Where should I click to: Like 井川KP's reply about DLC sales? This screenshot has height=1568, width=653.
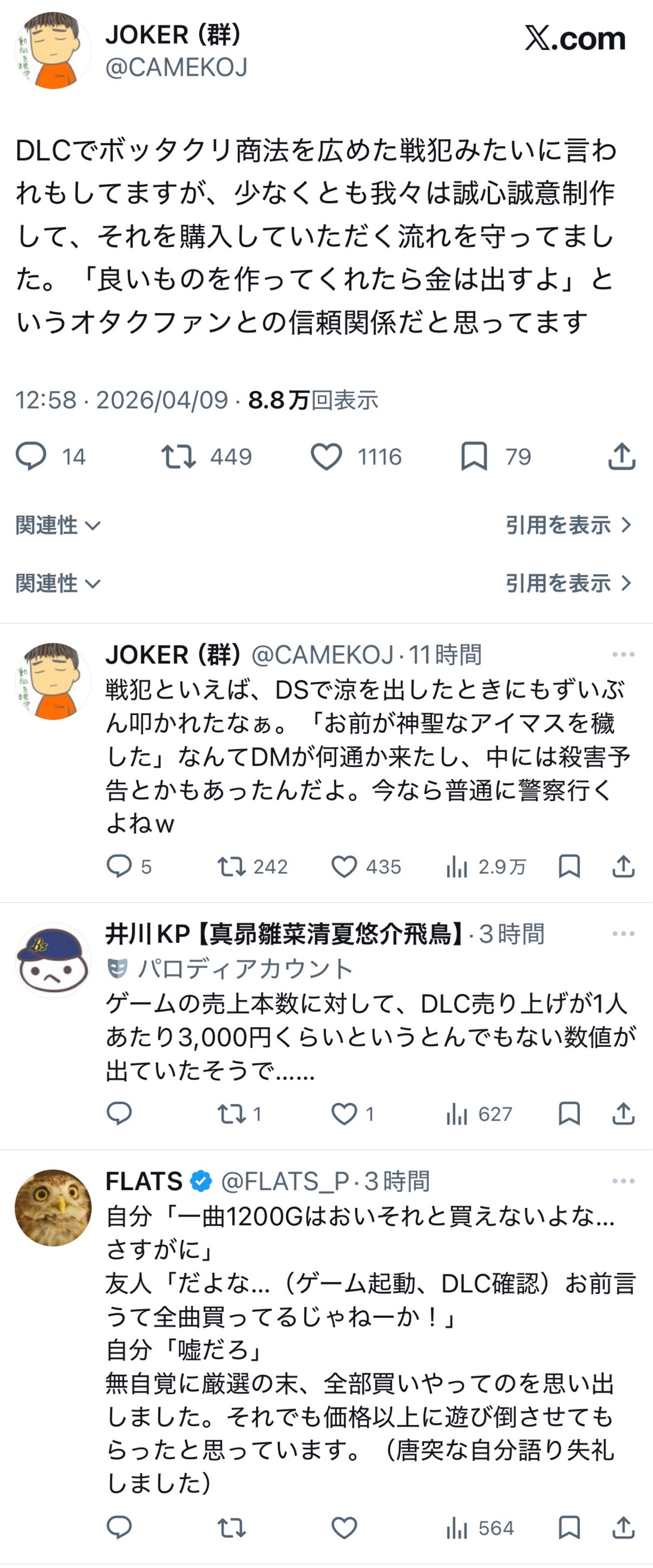344,1113
